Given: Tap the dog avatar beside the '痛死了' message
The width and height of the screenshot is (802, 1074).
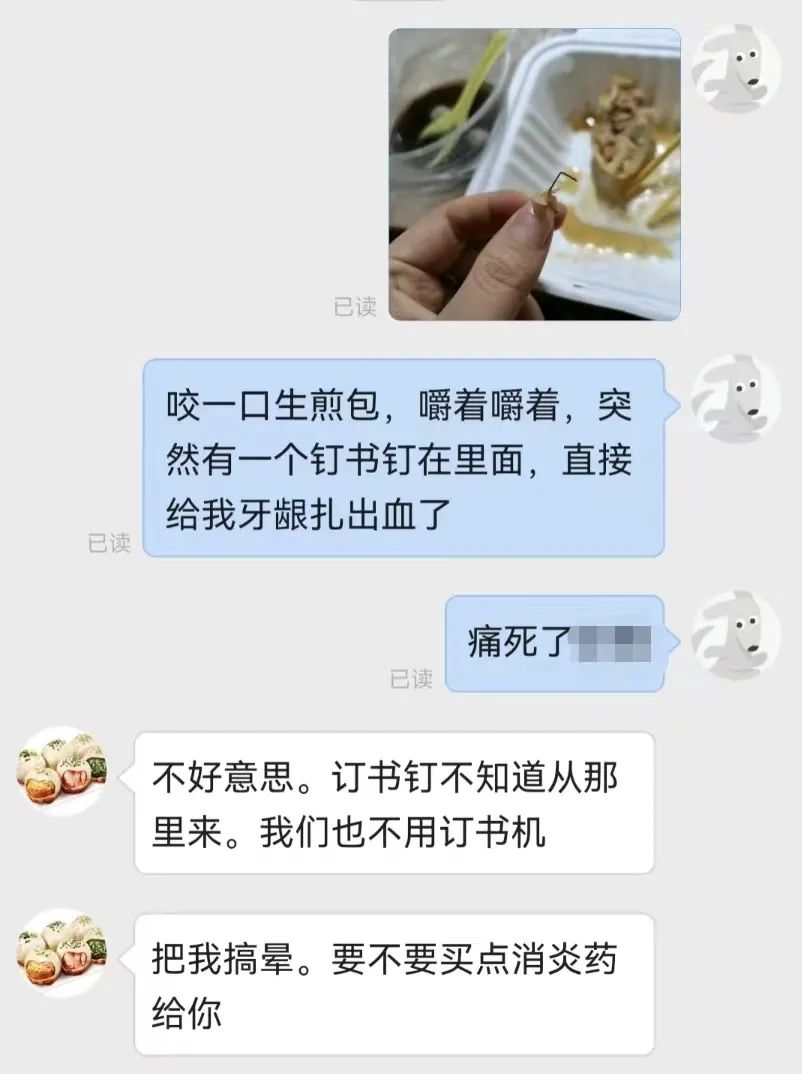Looking at the screenshot, I should pos(735,634).
